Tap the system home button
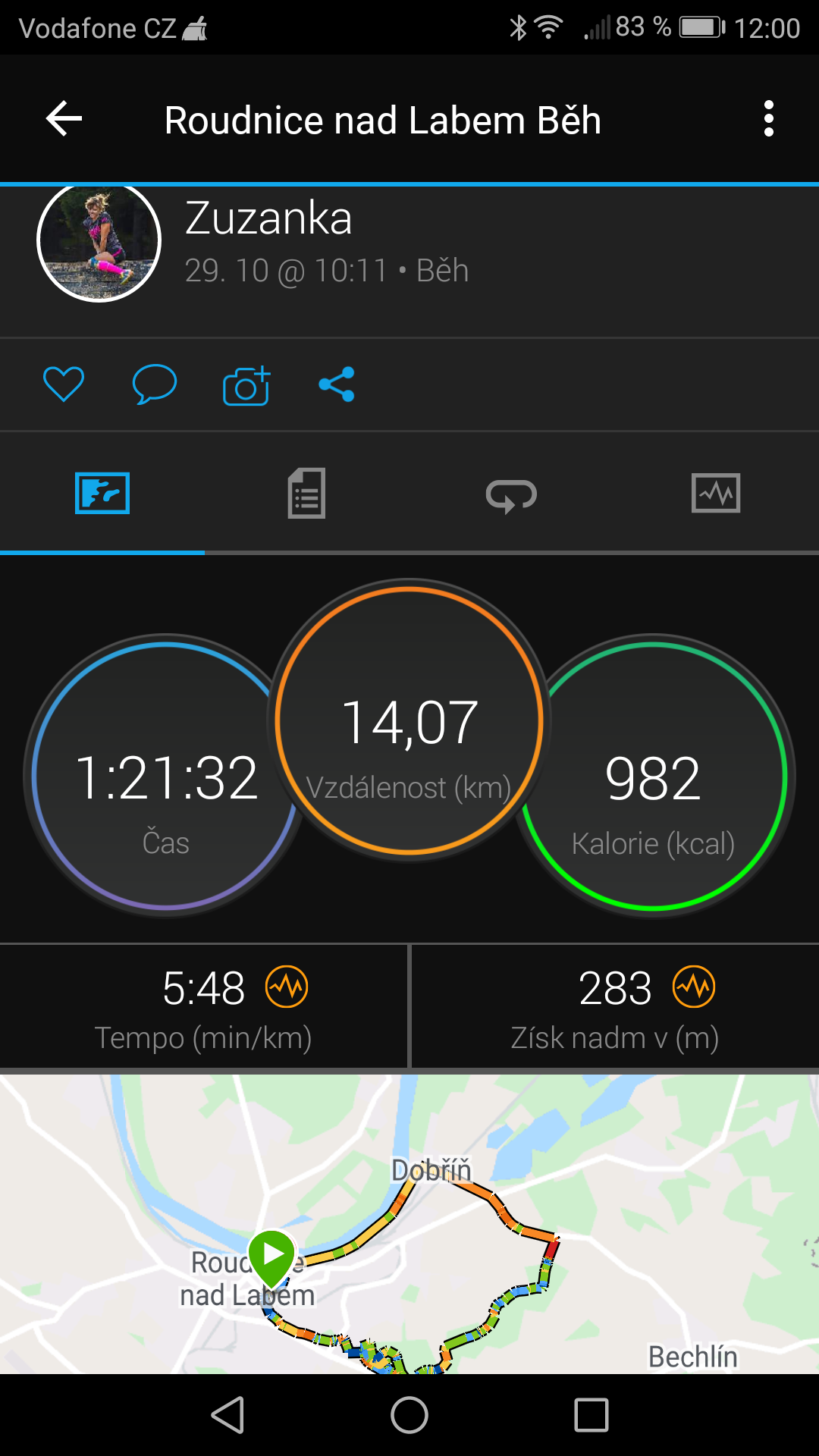Image resolution: width=819 pixels, height=1456 pixels. [409, 1415]
